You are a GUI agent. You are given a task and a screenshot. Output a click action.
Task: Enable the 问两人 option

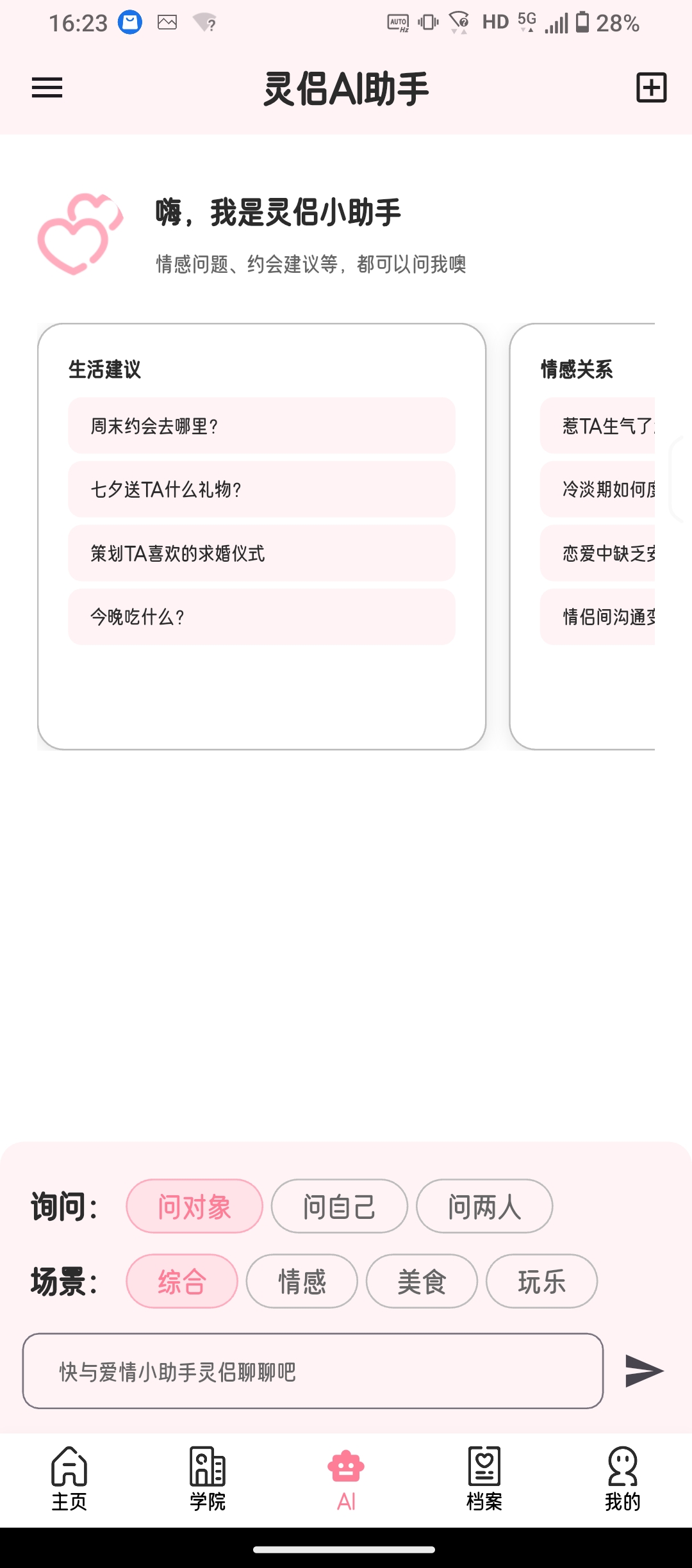485,1205
